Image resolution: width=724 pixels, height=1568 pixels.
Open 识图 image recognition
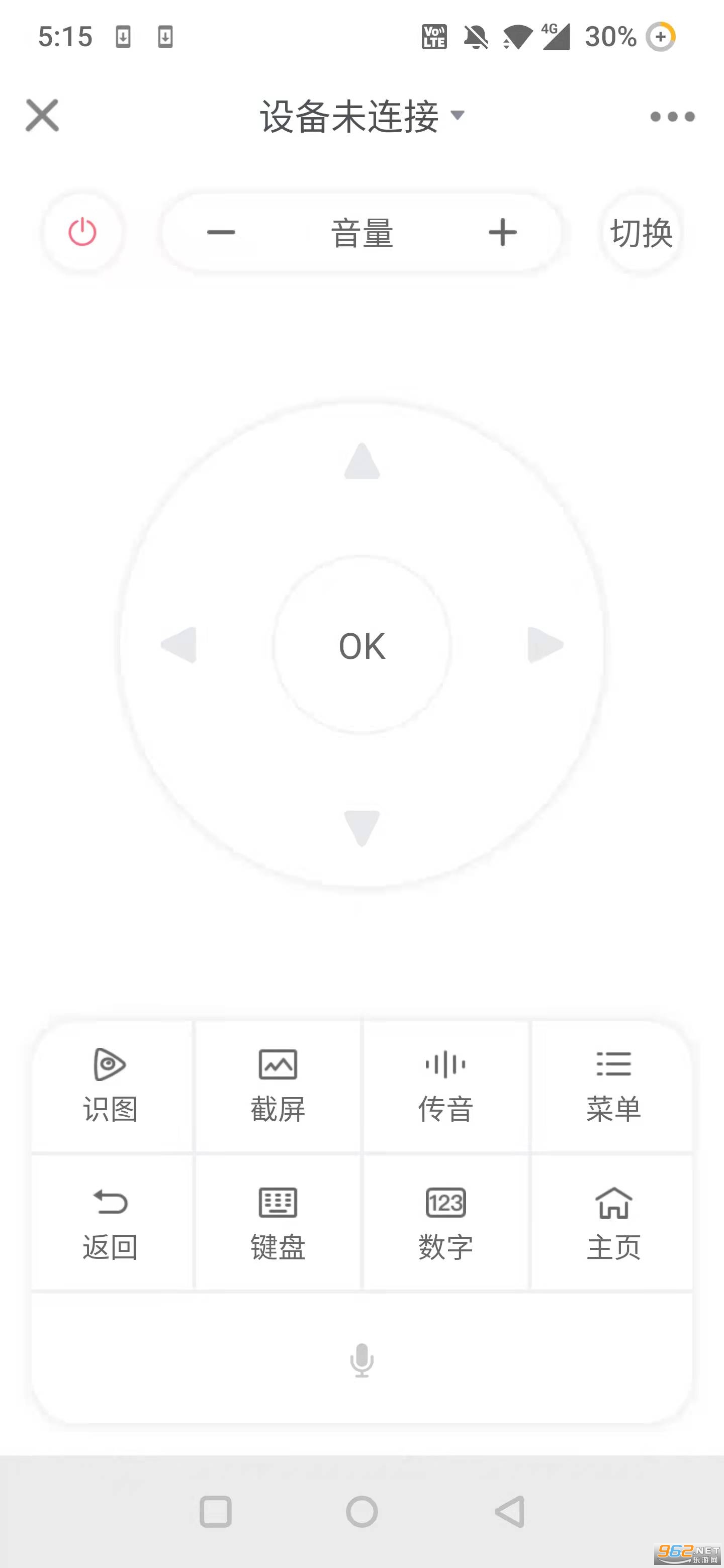110,1086
